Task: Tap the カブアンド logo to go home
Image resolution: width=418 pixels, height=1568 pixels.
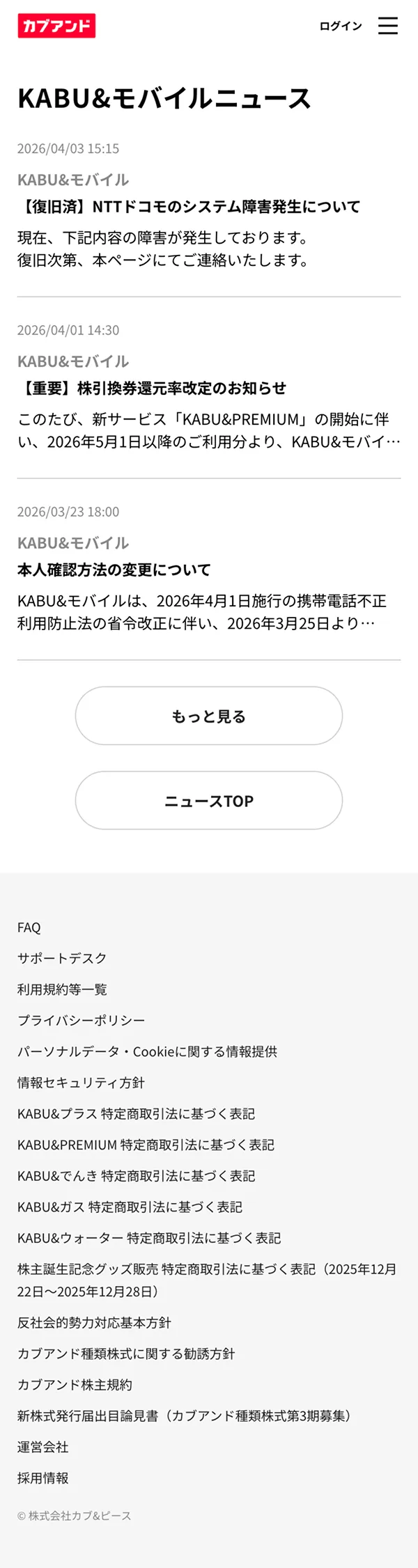Action: 56,26
